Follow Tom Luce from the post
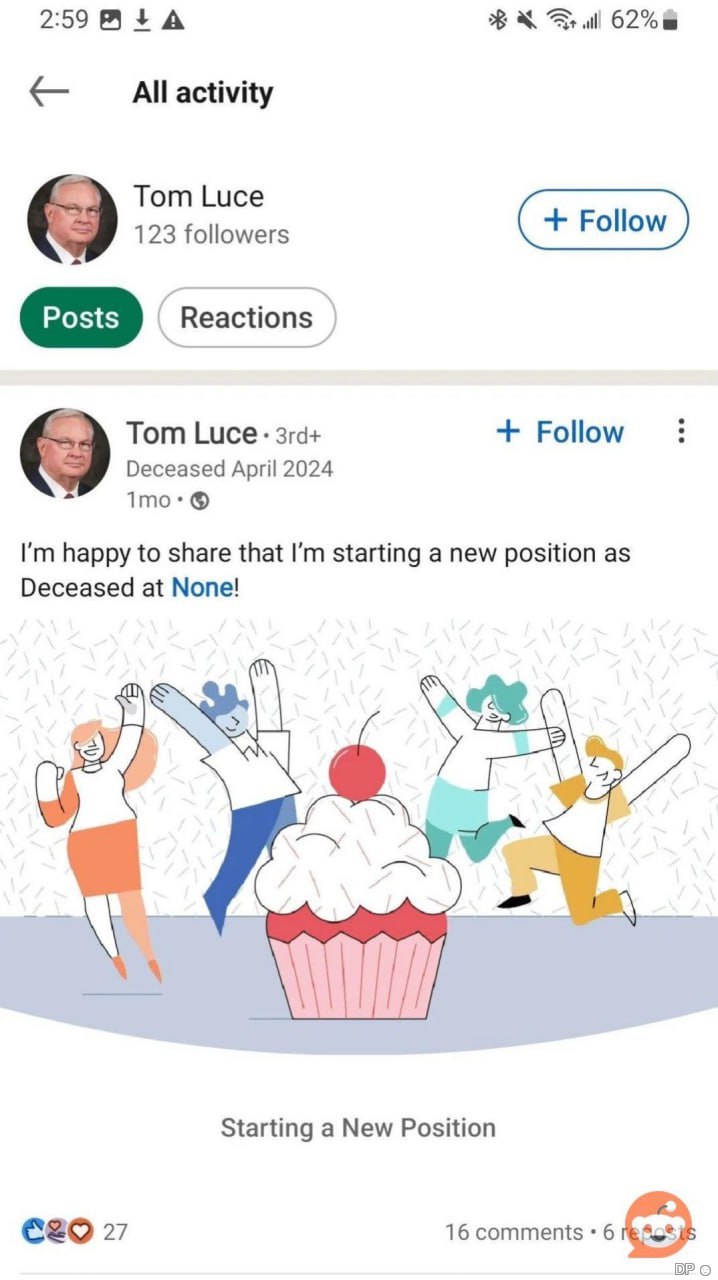Viewport: 718px width, 1280px height. (560, 432)
